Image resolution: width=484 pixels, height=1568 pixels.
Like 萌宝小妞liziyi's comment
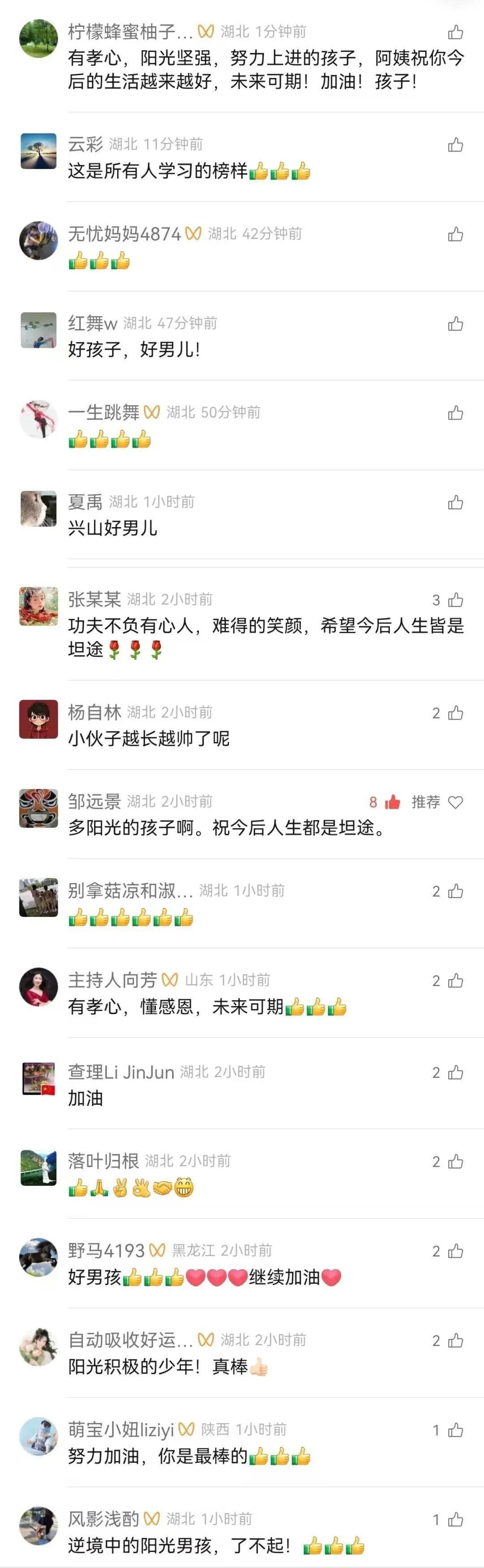click(455, 1430)
